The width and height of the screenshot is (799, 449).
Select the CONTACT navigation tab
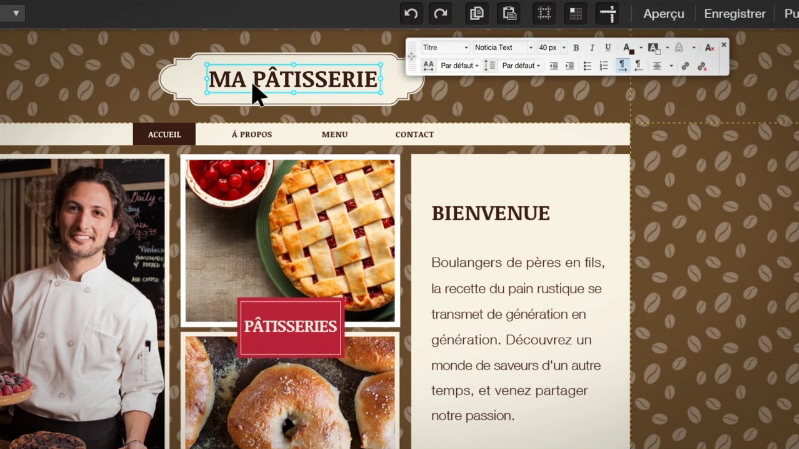click(x=414, y=135)
